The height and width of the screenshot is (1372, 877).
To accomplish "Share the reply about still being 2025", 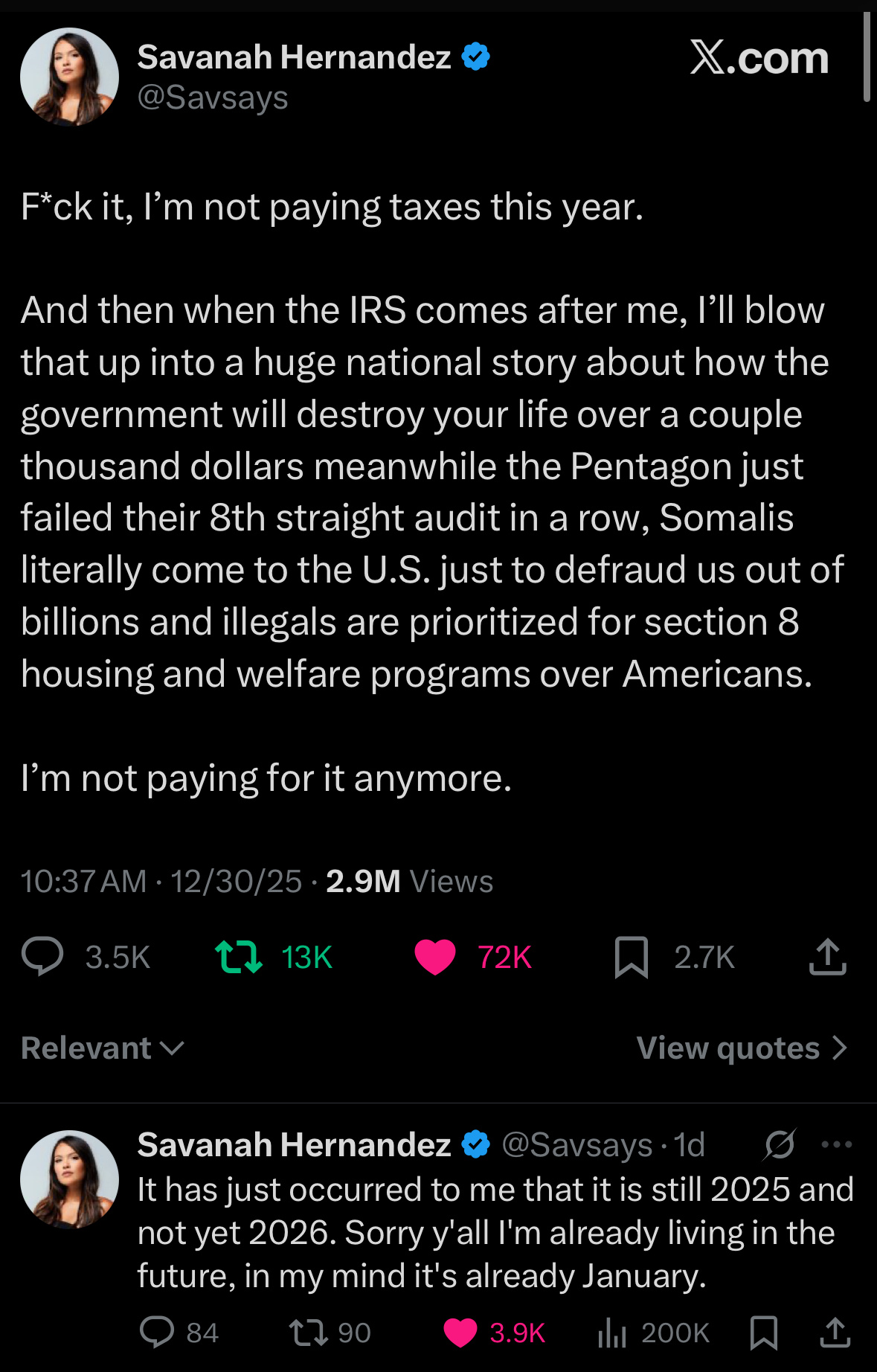I will tap(835, 1333).
